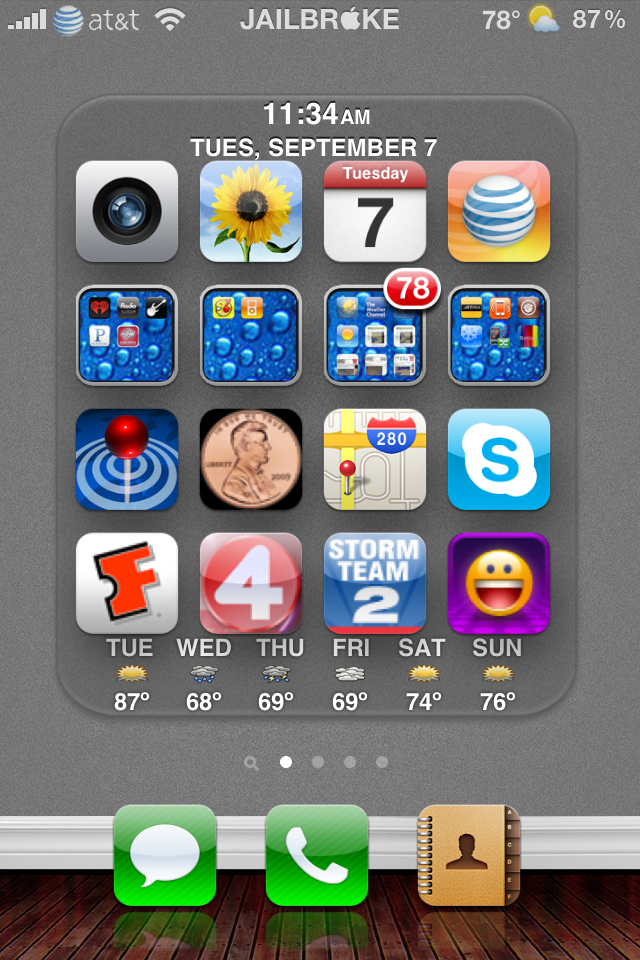The image size is (640, 960).
Task: Open the folder containing Pandora and iHeartRadio
Action: tap(127, 335)
